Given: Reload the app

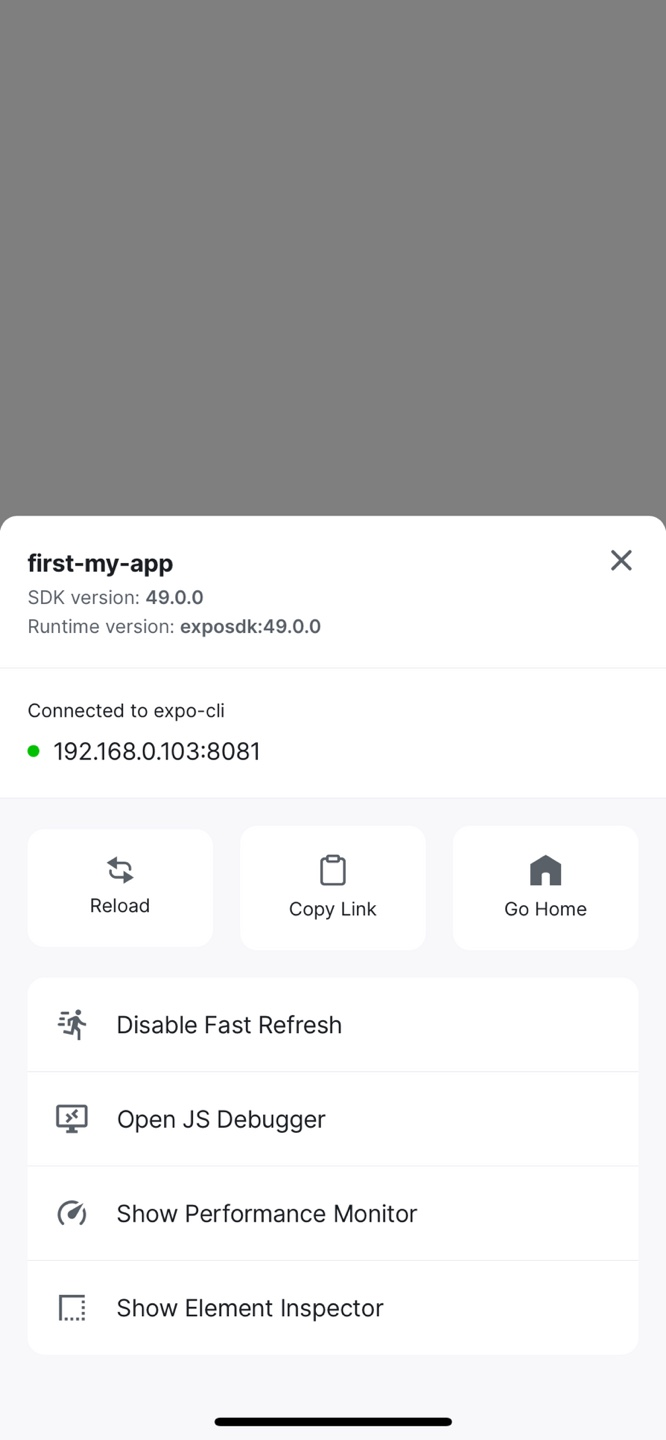Looking at the screenshot, I should 120,887.
